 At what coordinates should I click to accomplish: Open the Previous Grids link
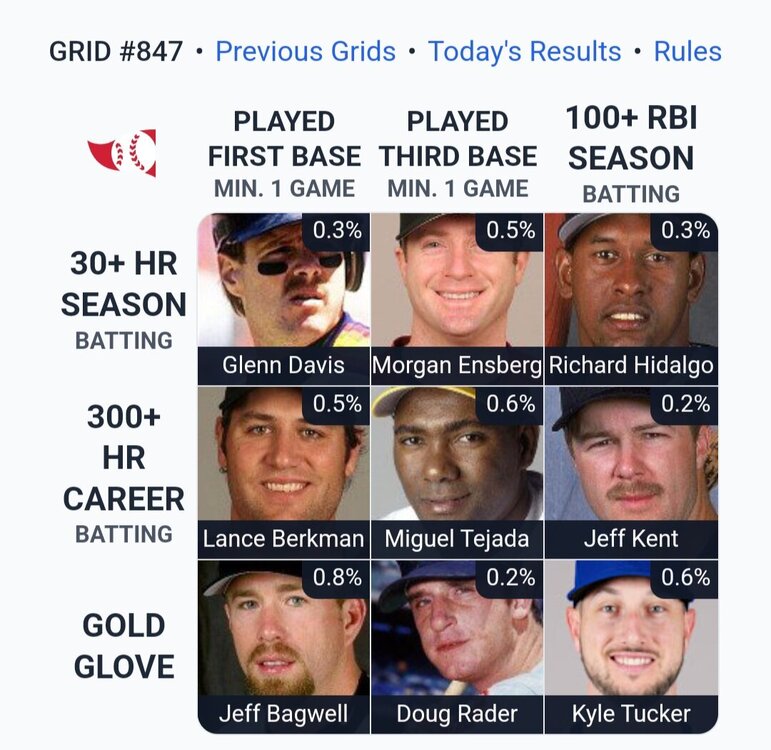305,51
